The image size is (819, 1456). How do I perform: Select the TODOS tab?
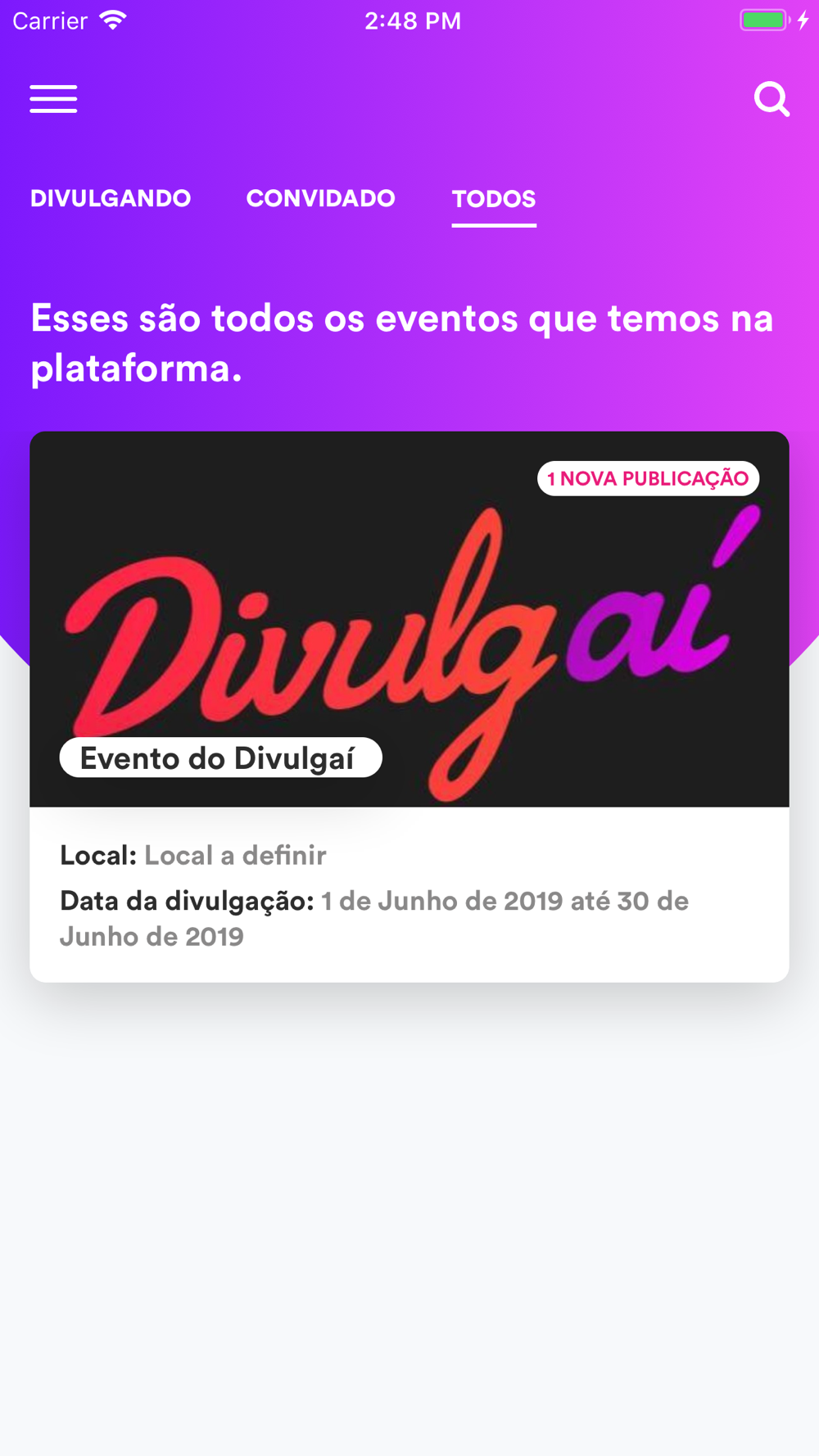click(x=494, y=199)
